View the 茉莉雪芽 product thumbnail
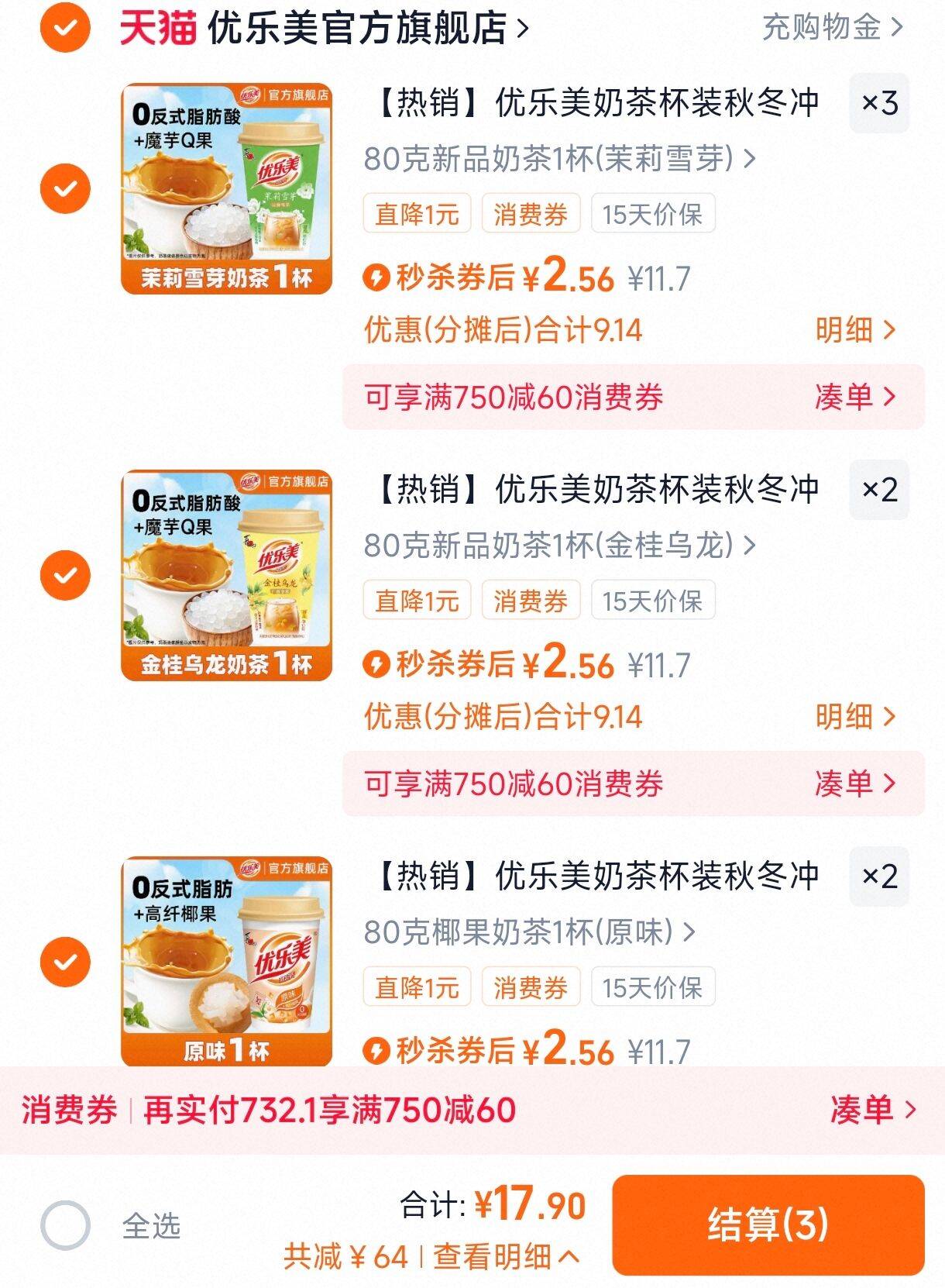This screenshot has width=945, height=1288. click(227, 186)
